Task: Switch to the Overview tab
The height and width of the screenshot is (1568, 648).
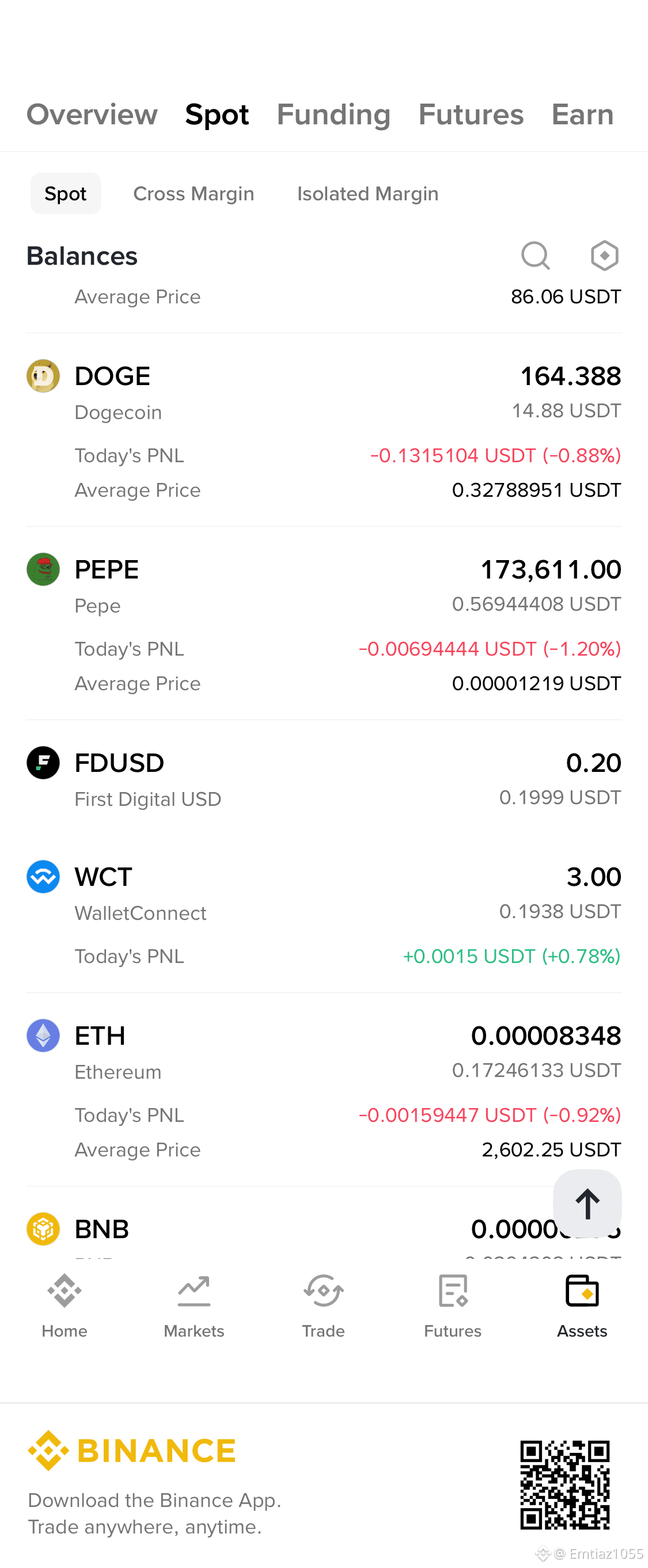Action: (92, 115)
